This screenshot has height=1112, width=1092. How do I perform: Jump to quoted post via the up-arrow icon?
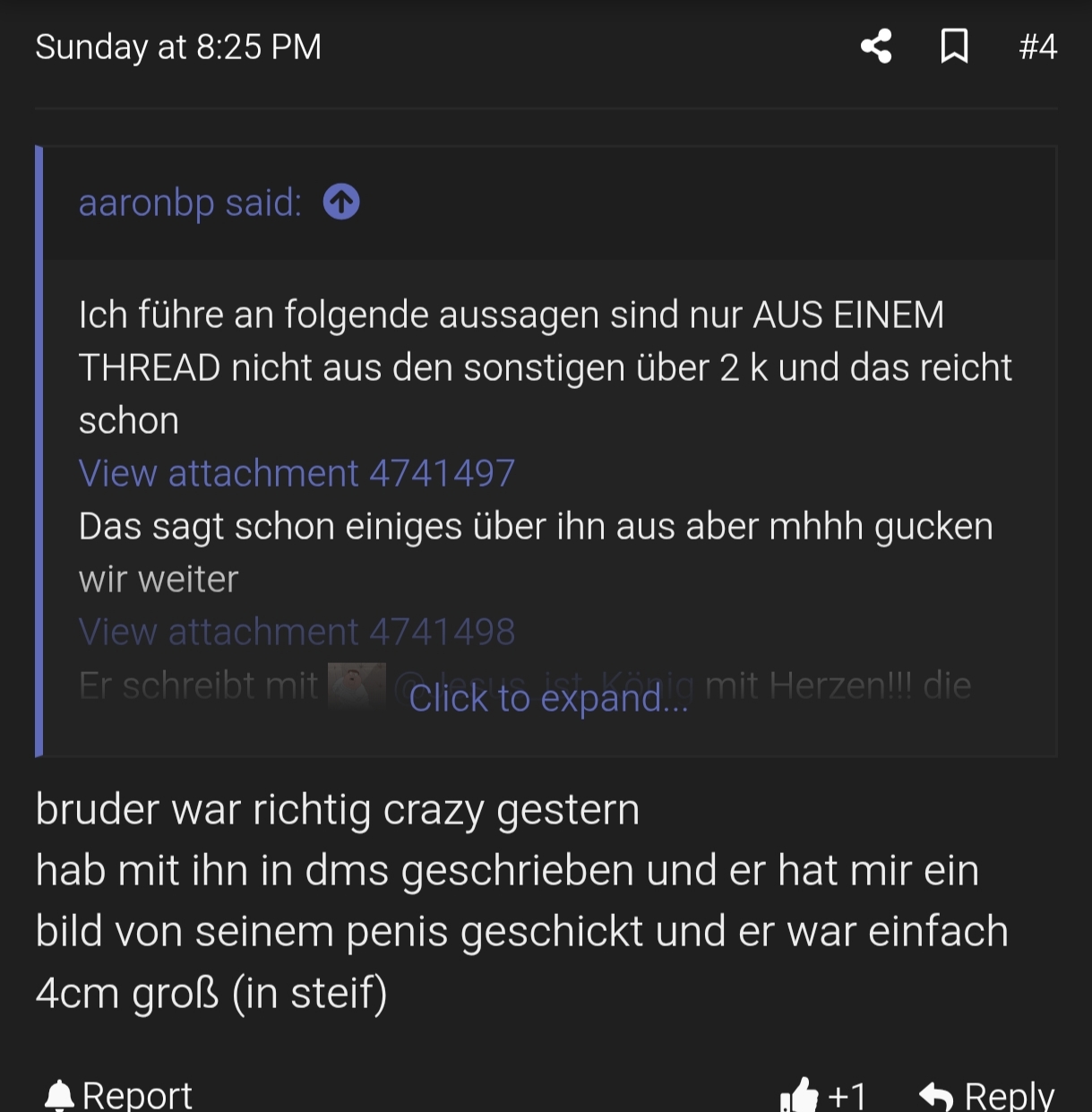(341, 202)
